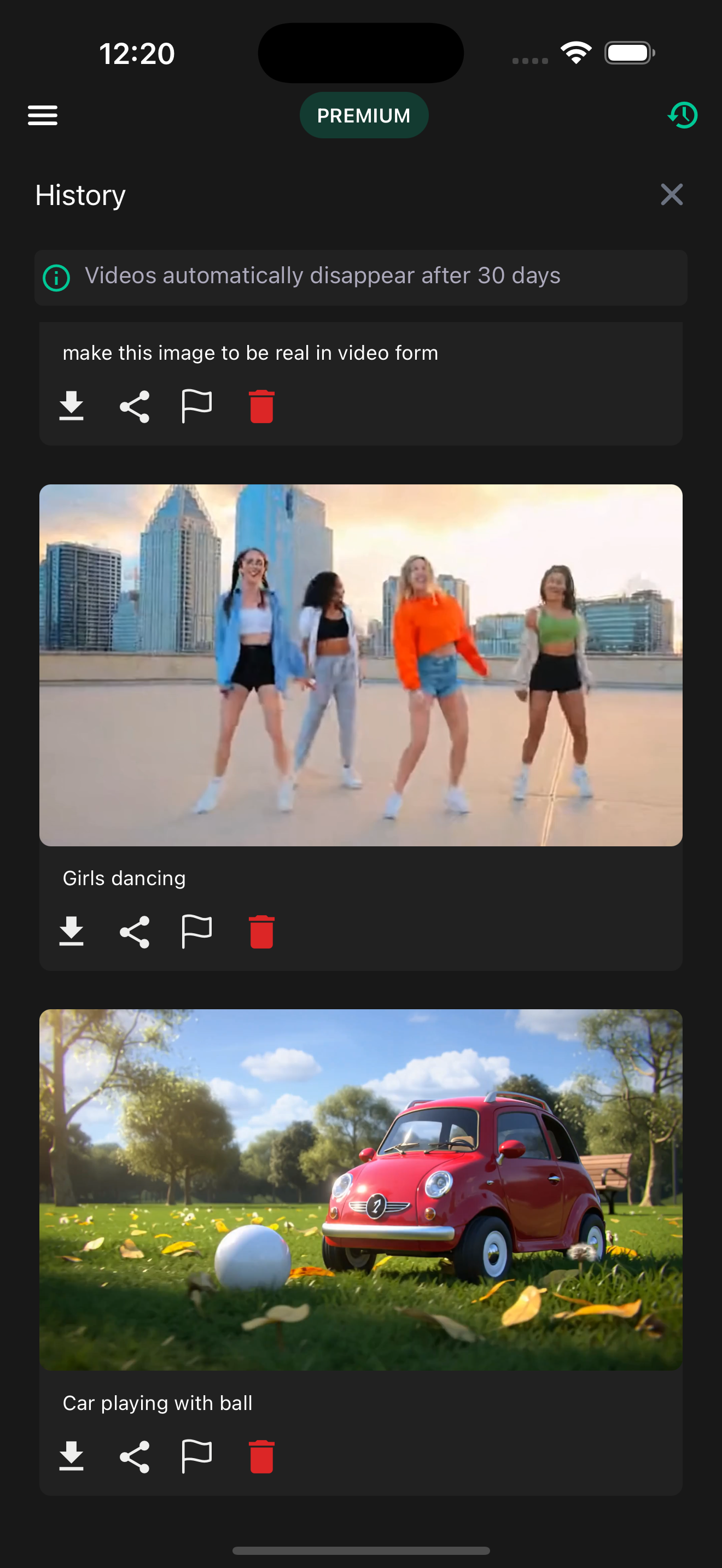Viewport: 722px width, 1568px height.
Task: Download the 'make this image' video
Action: [71, 406]
